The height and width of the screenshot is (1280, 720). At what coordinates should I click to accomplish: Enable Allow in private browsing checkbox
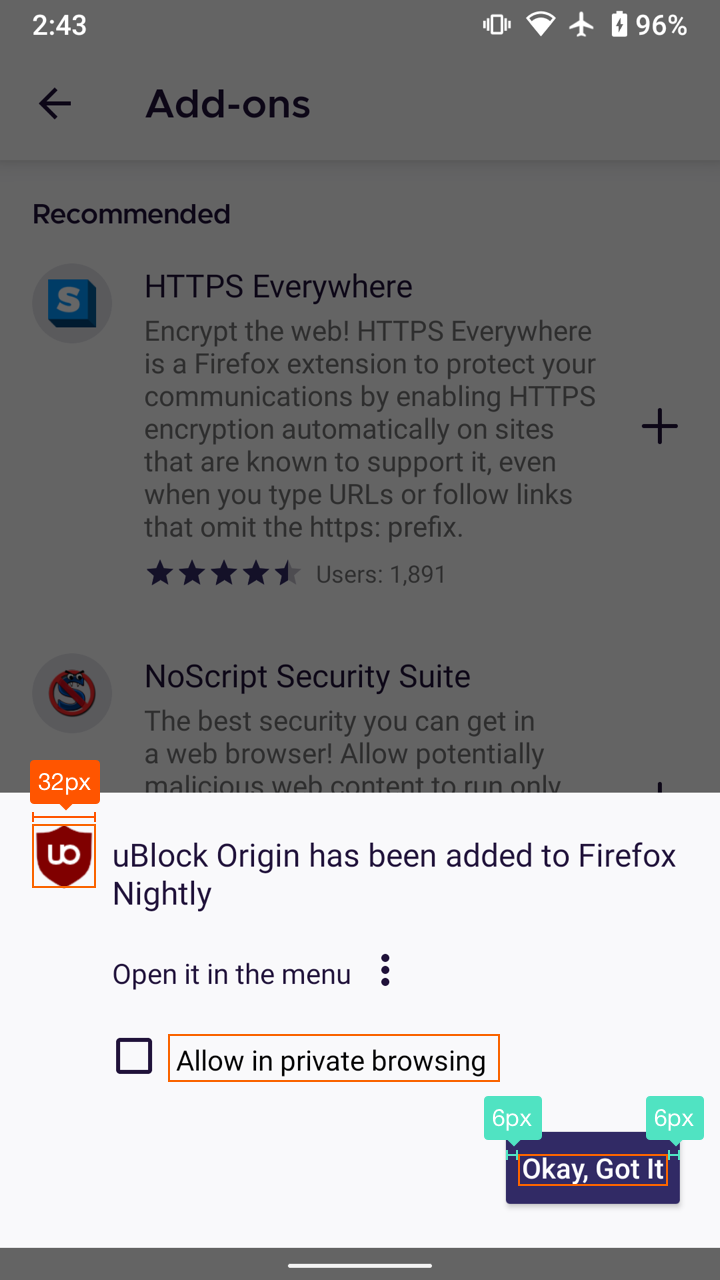click(134, 1056)
